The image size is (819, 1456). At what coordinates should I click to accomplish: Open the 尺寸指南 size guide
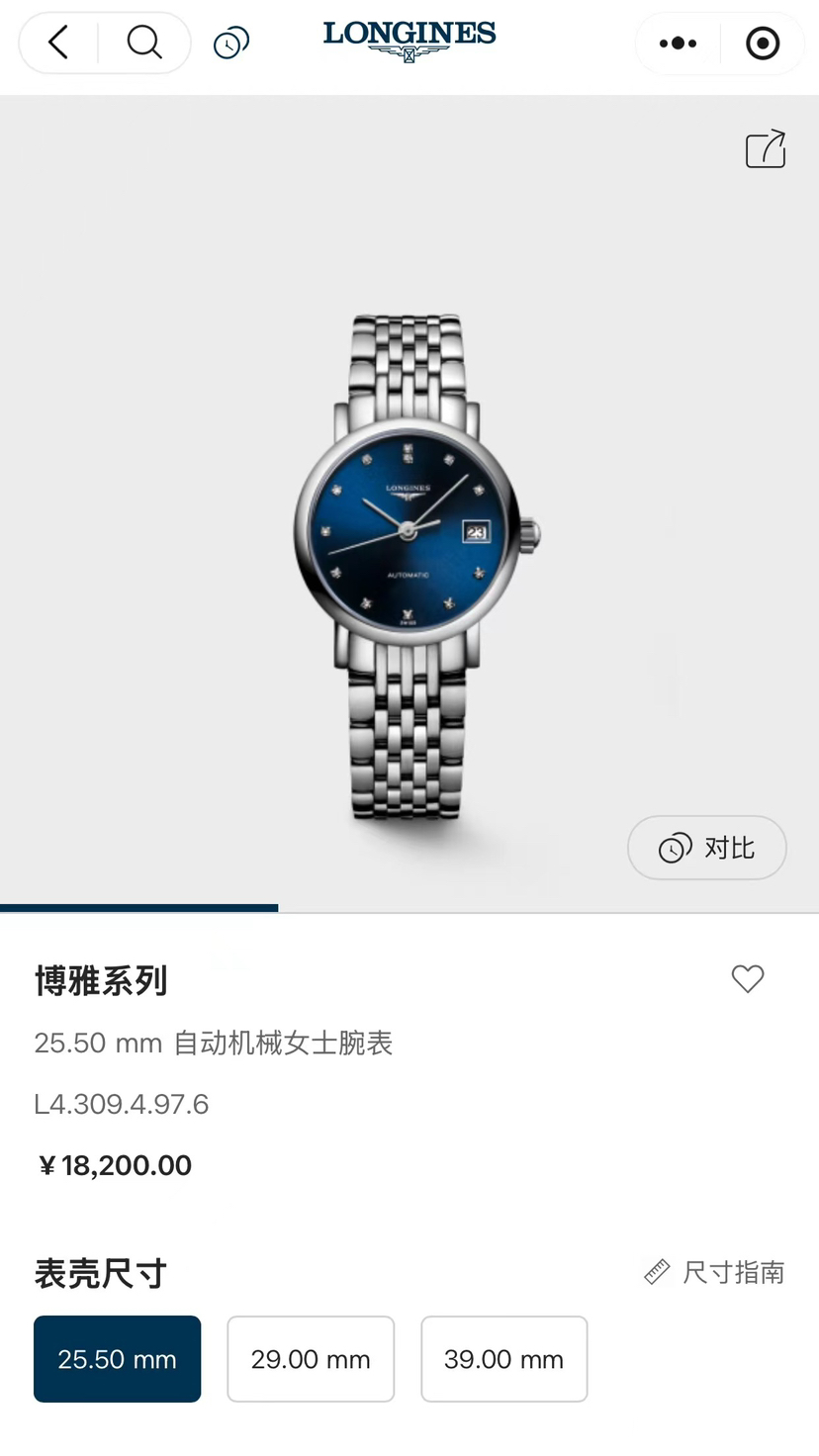[x=714, y=1272]
